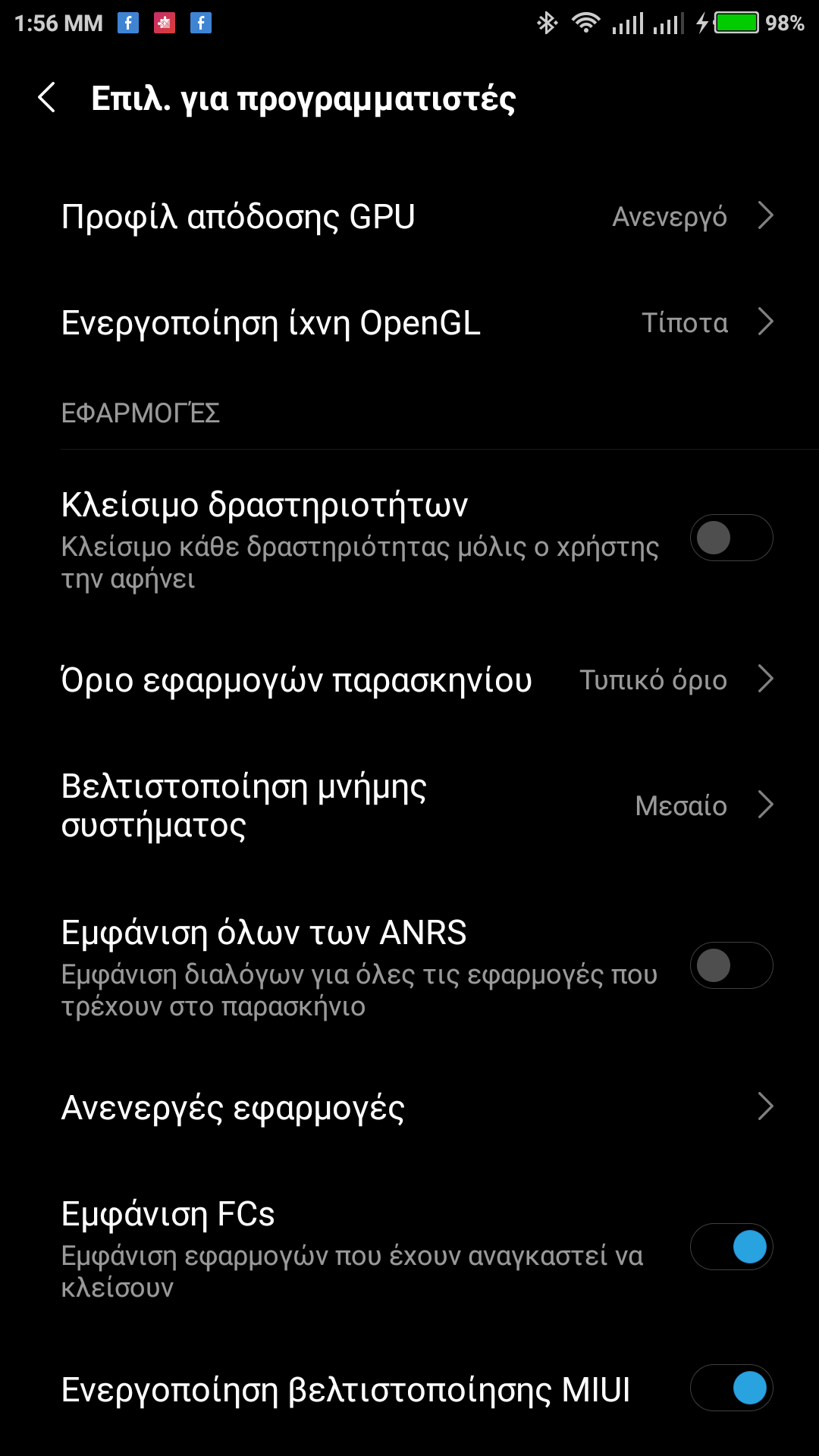Open Όριο εφαρμογών παρασκηνίου setting
The height and width of the screenshot is (1456, 819).
click(409, 679)
